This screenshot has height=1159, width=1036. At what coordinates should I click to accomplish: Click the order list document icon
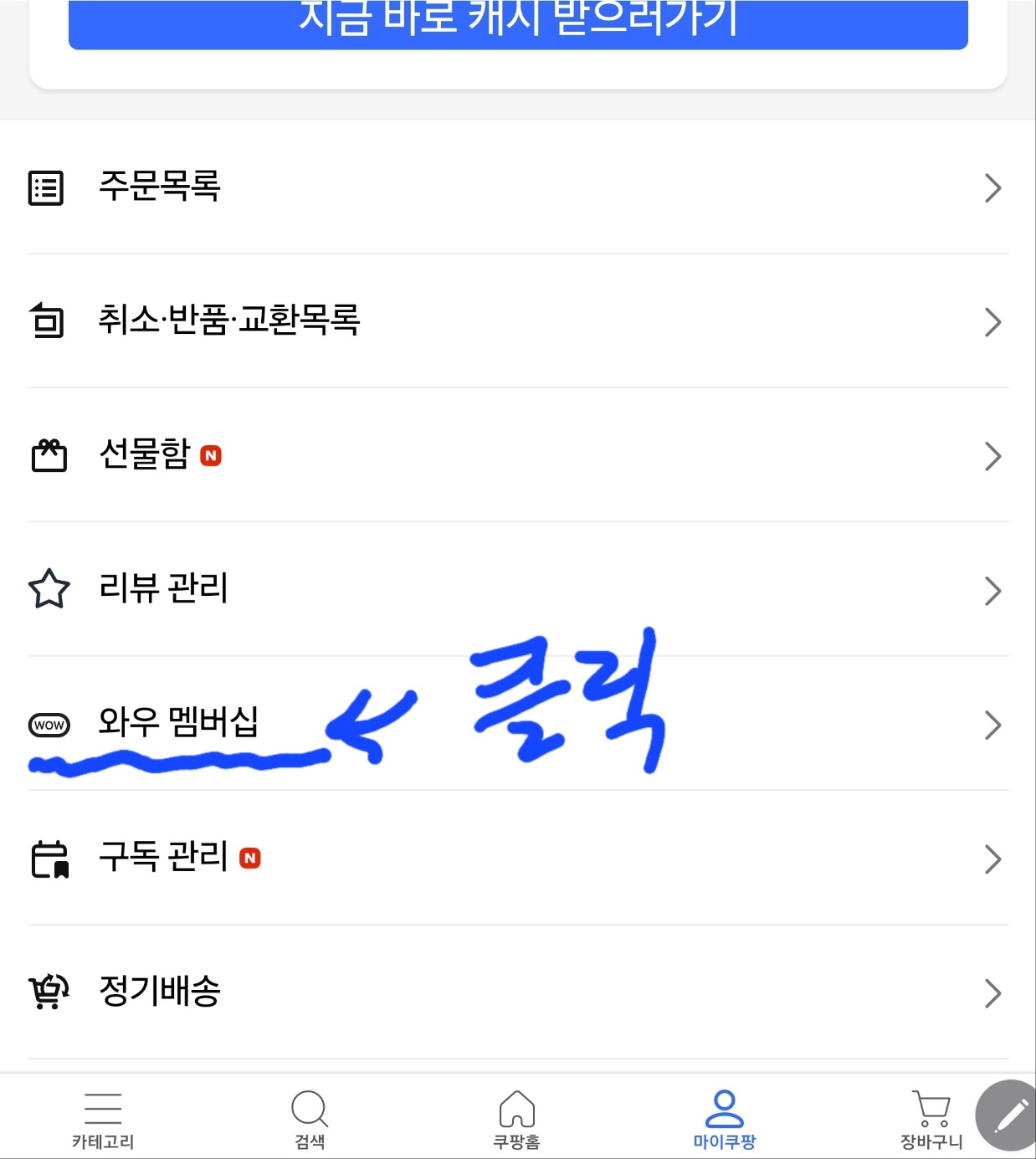tap(48, 187)
